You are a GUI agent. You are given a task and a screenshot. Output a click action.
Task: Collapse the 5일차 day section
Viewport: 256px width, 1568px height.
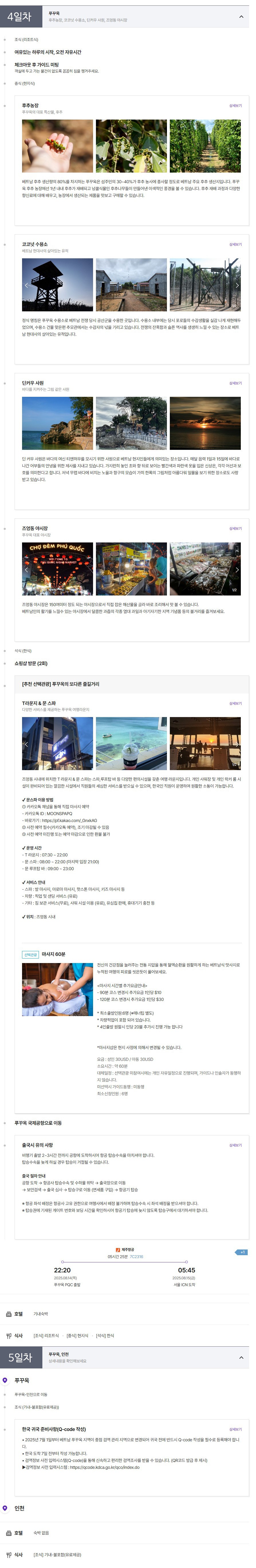(x=241, y=1357)
